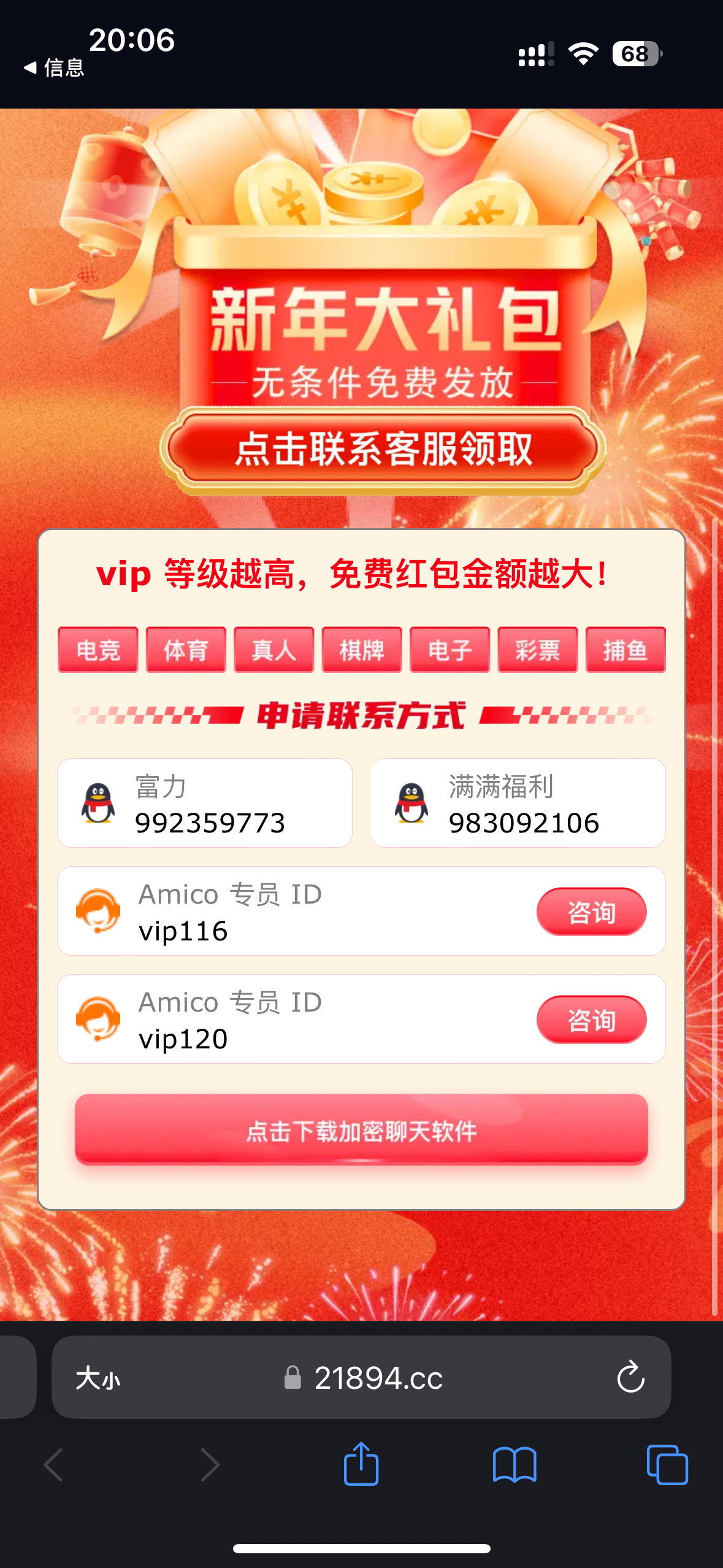Tap 咨询 next to vip120
Viewport: 723px width, 1568px height.
coord(591,1020)
